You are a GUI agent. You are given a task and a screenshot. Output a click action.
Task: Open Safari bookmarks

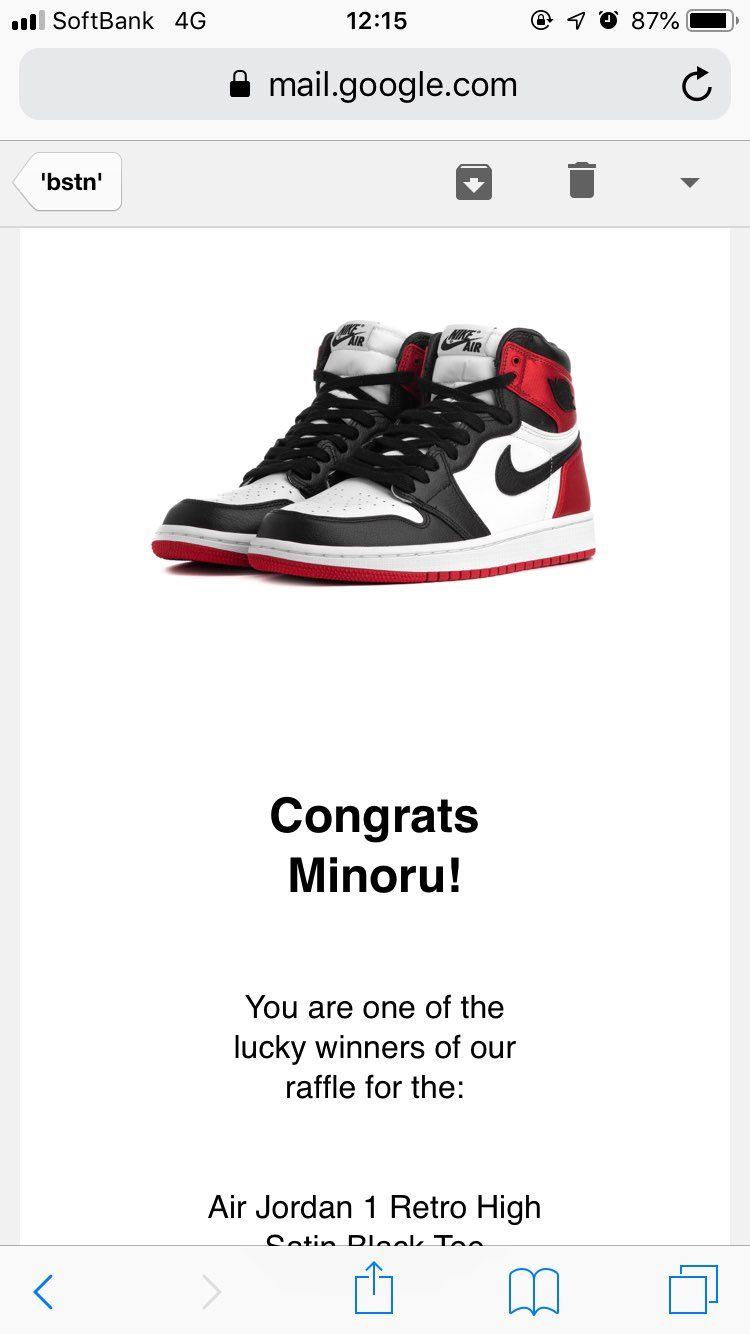pos(534,1292)
